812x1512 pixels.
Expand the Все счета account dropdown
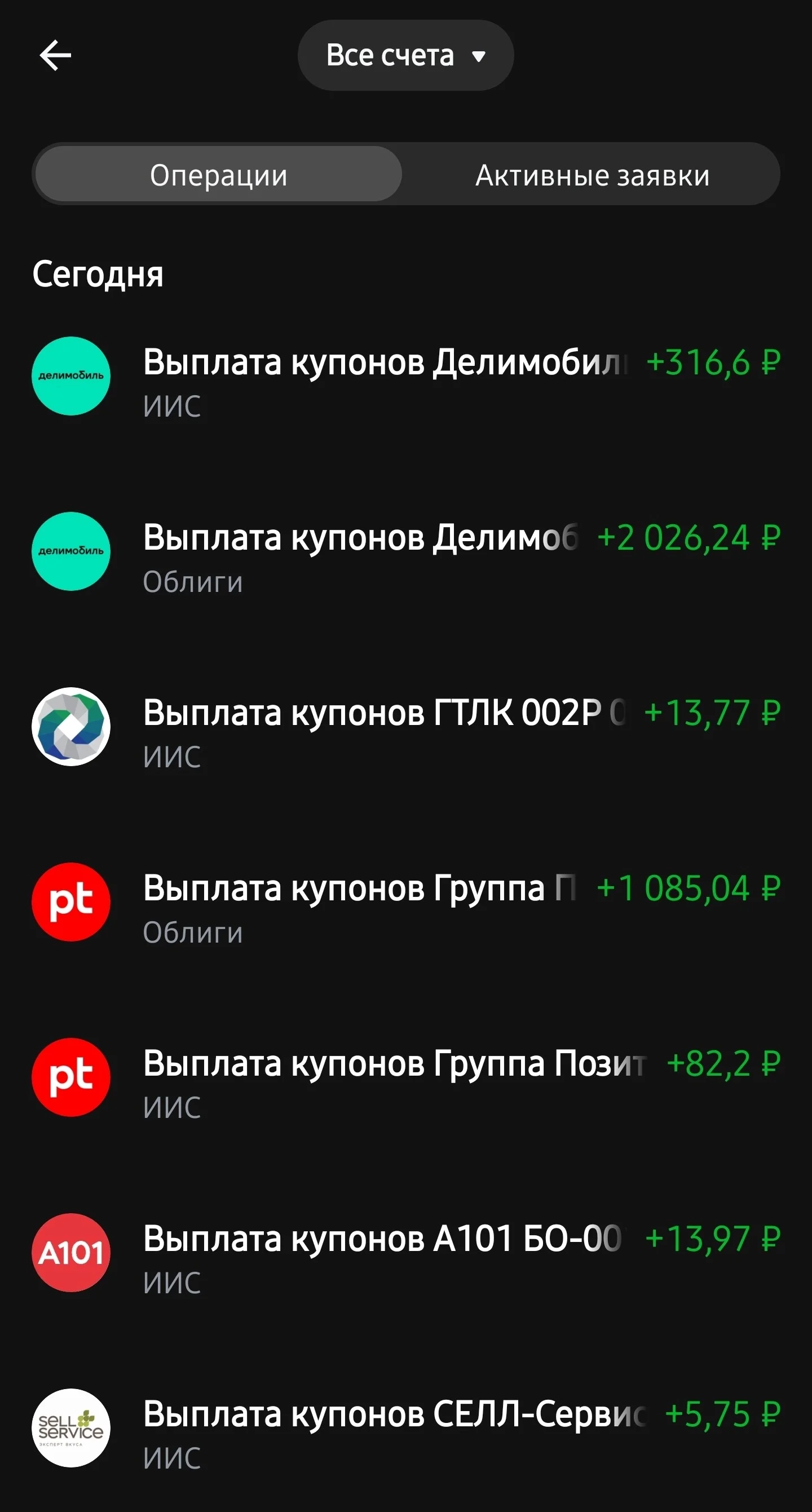405,55
